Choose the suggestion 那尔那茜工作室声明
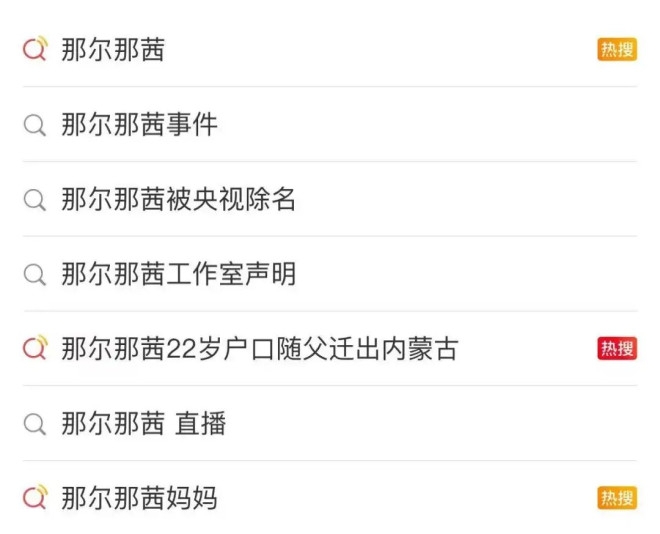The image size is (660, 534). [x=178, y=274]
